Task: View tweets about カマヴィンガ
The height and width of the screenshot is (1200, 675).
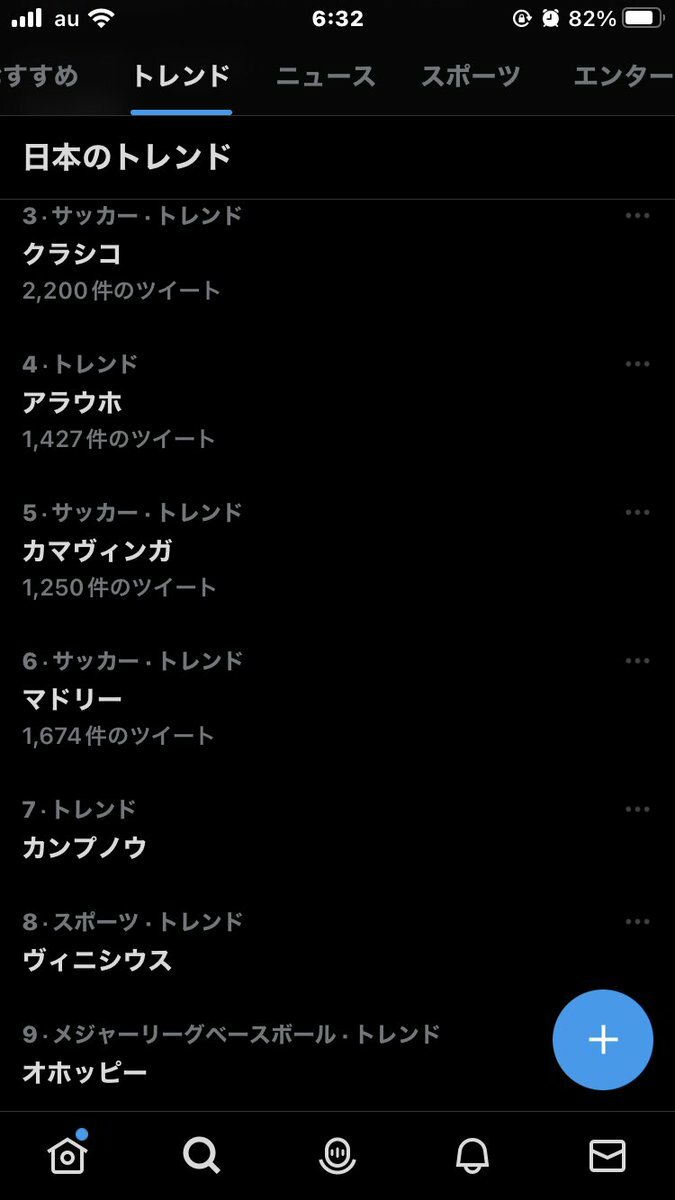Action: (337, 550)
